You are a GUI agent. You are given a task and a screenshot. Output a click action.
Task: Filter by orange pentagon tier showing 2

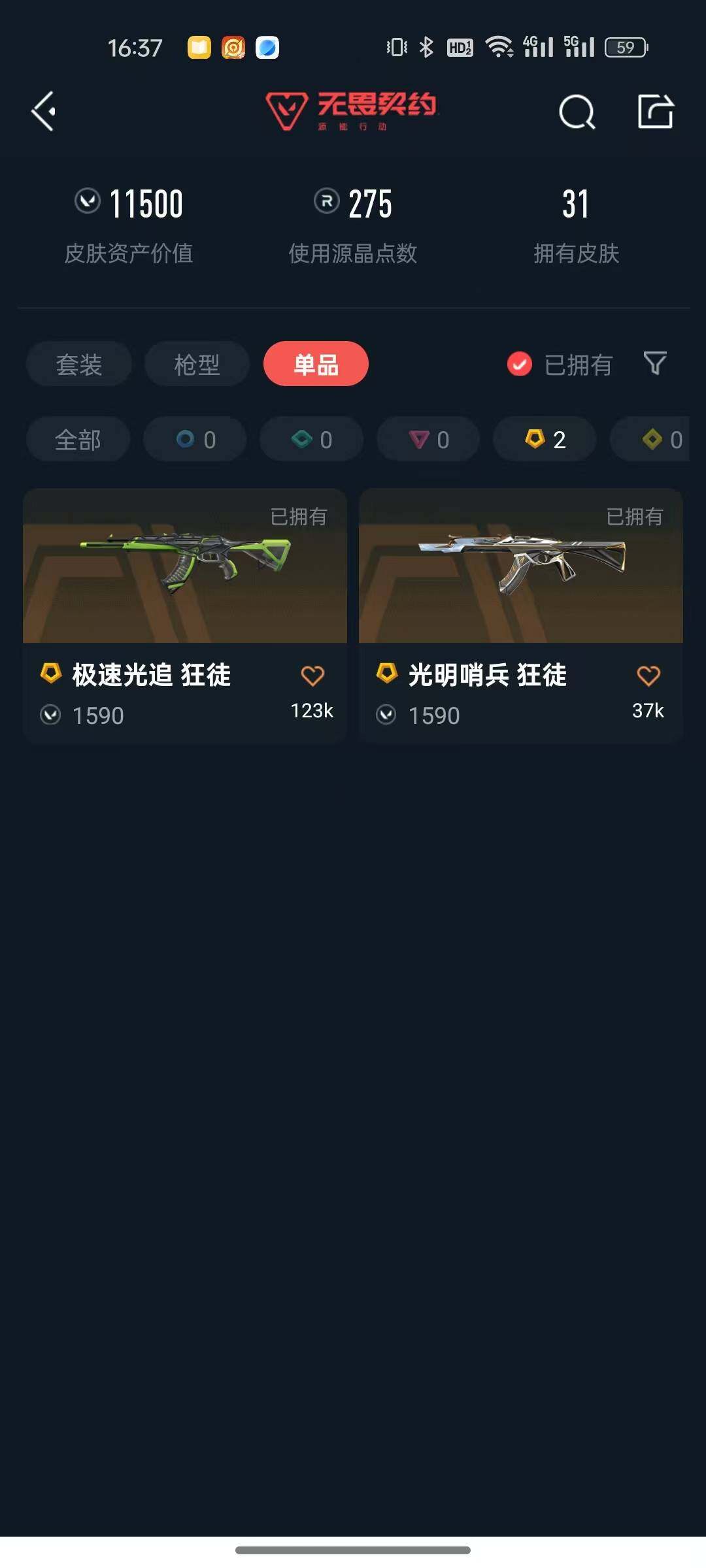pos(545,440)
